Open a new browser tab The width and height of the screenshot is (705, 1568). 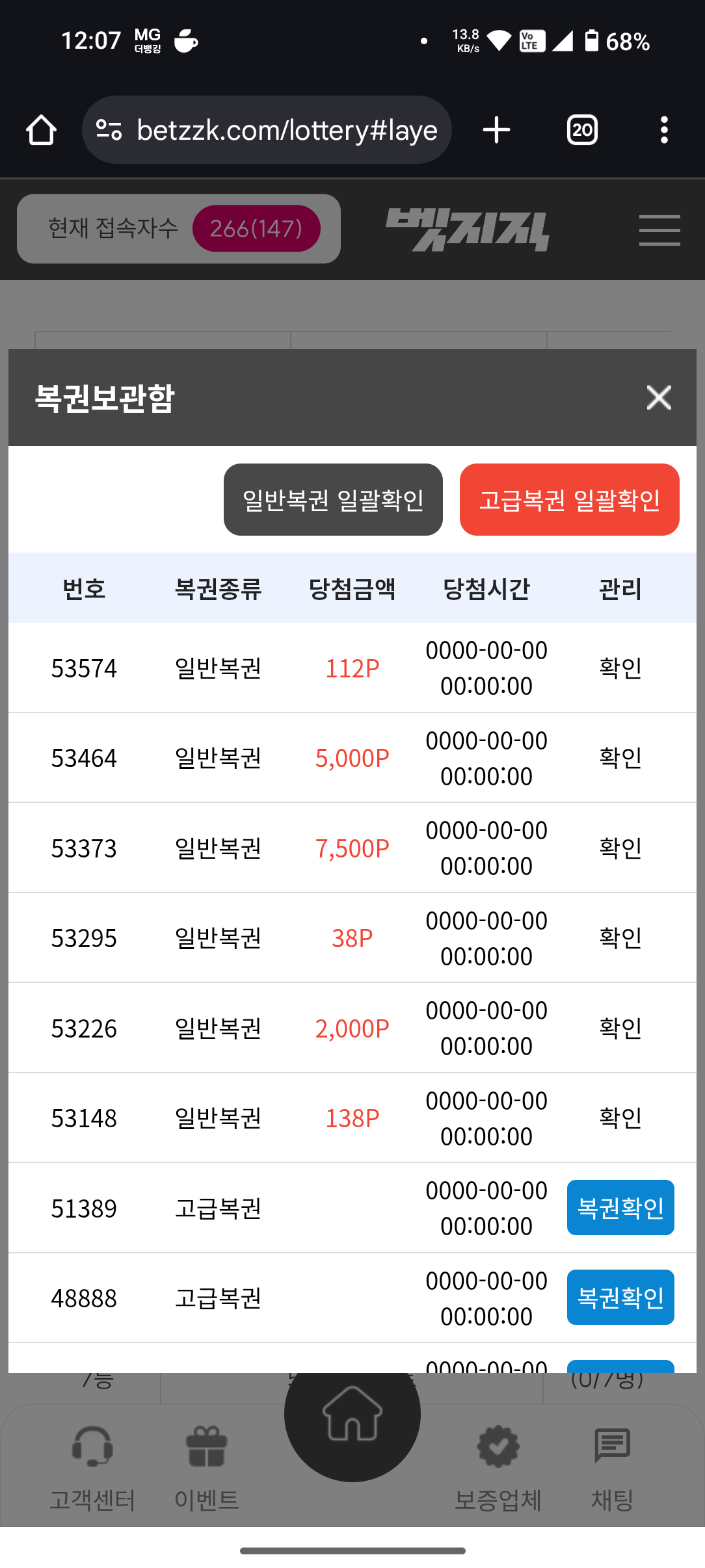496,130
